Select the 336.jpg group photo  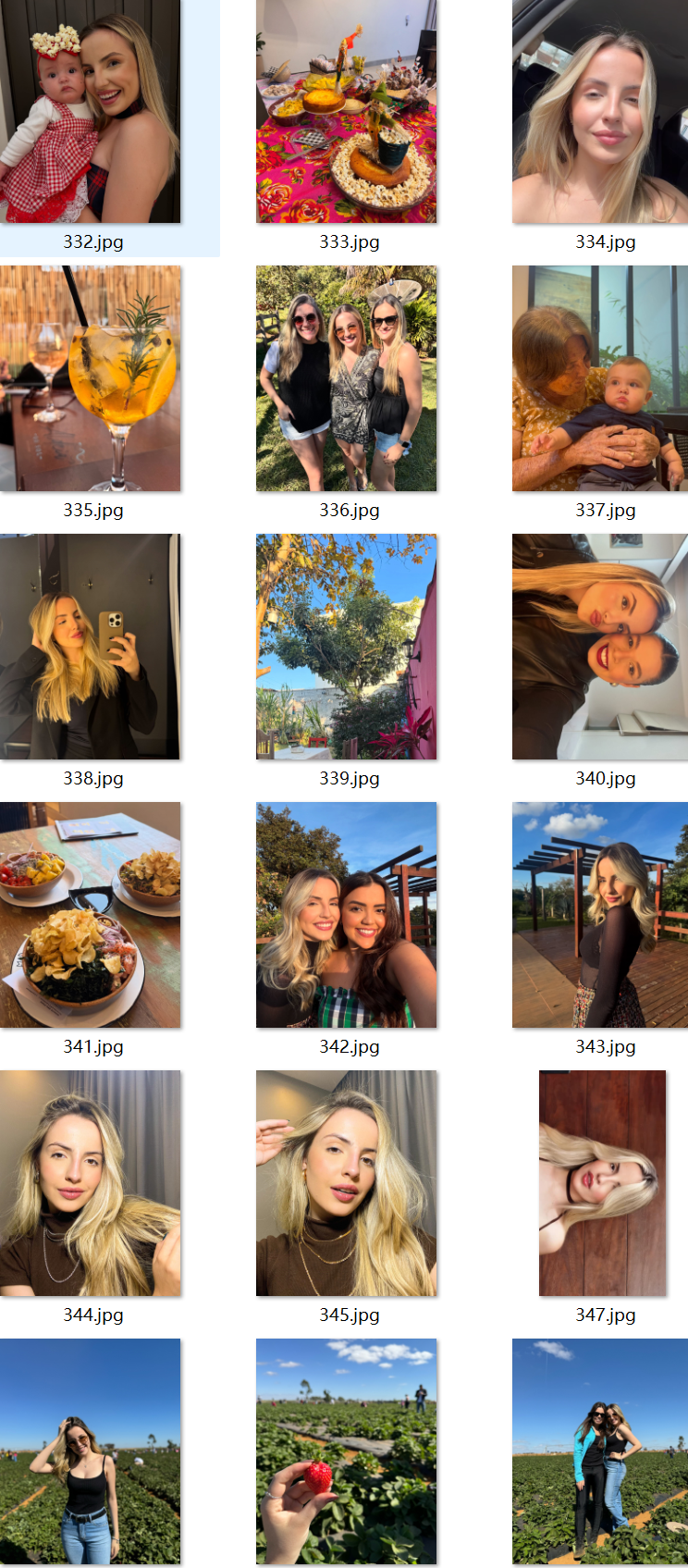346,378
